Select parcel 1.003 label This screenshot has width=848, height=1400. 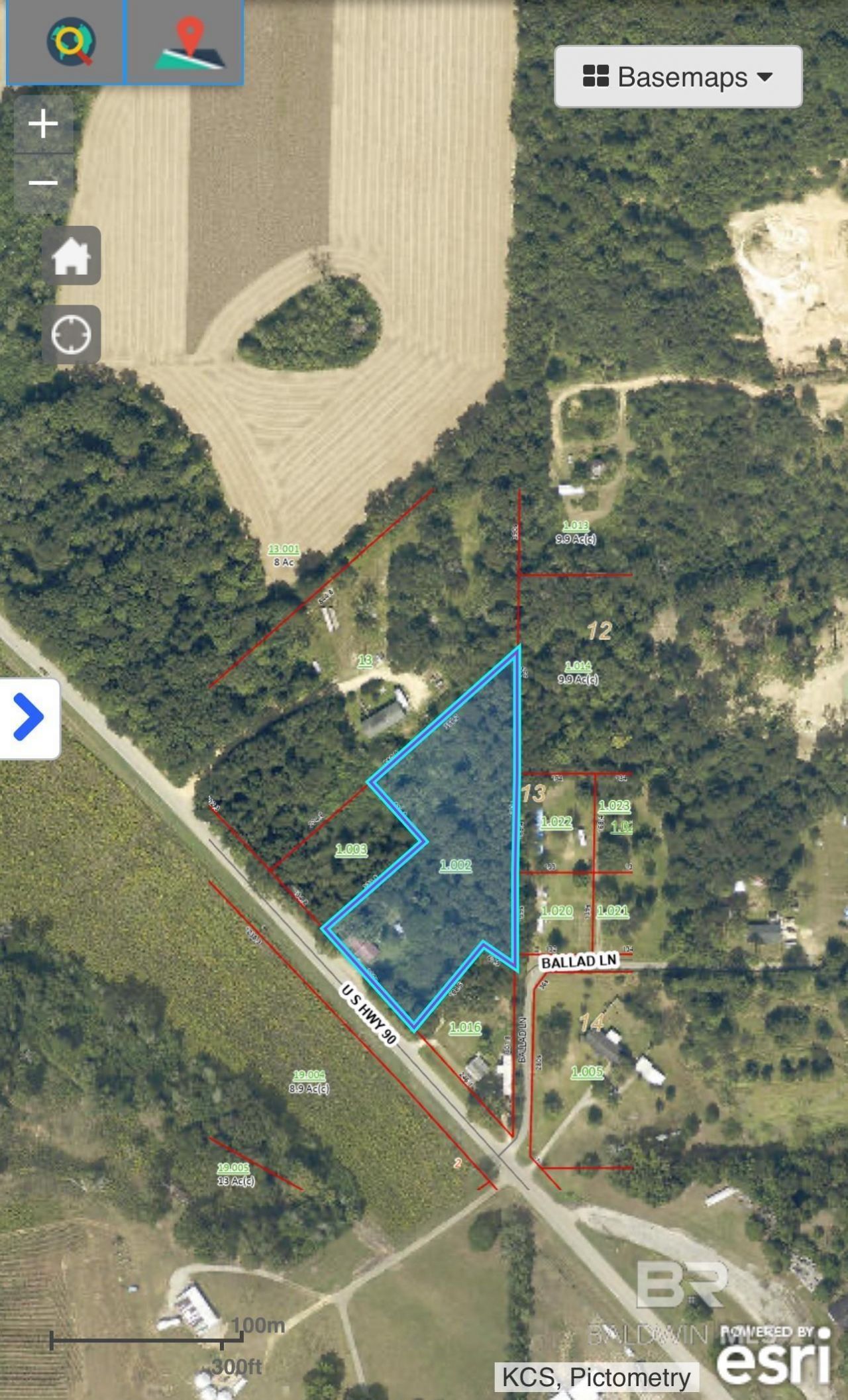point(351,849)
